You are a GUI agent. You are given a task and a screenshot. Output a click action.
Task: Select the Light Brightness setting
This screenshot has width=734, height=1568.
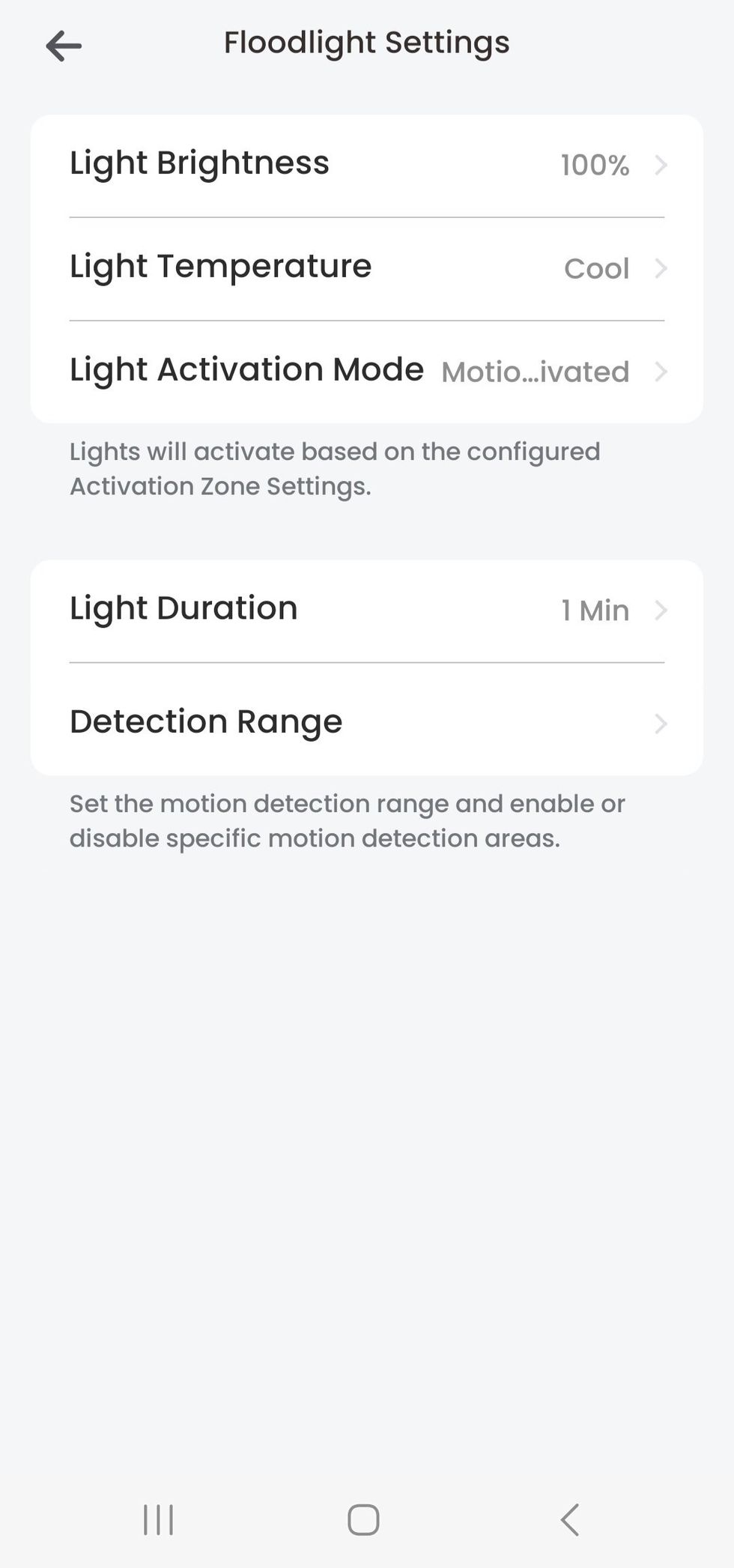click(x=367, y=163)
